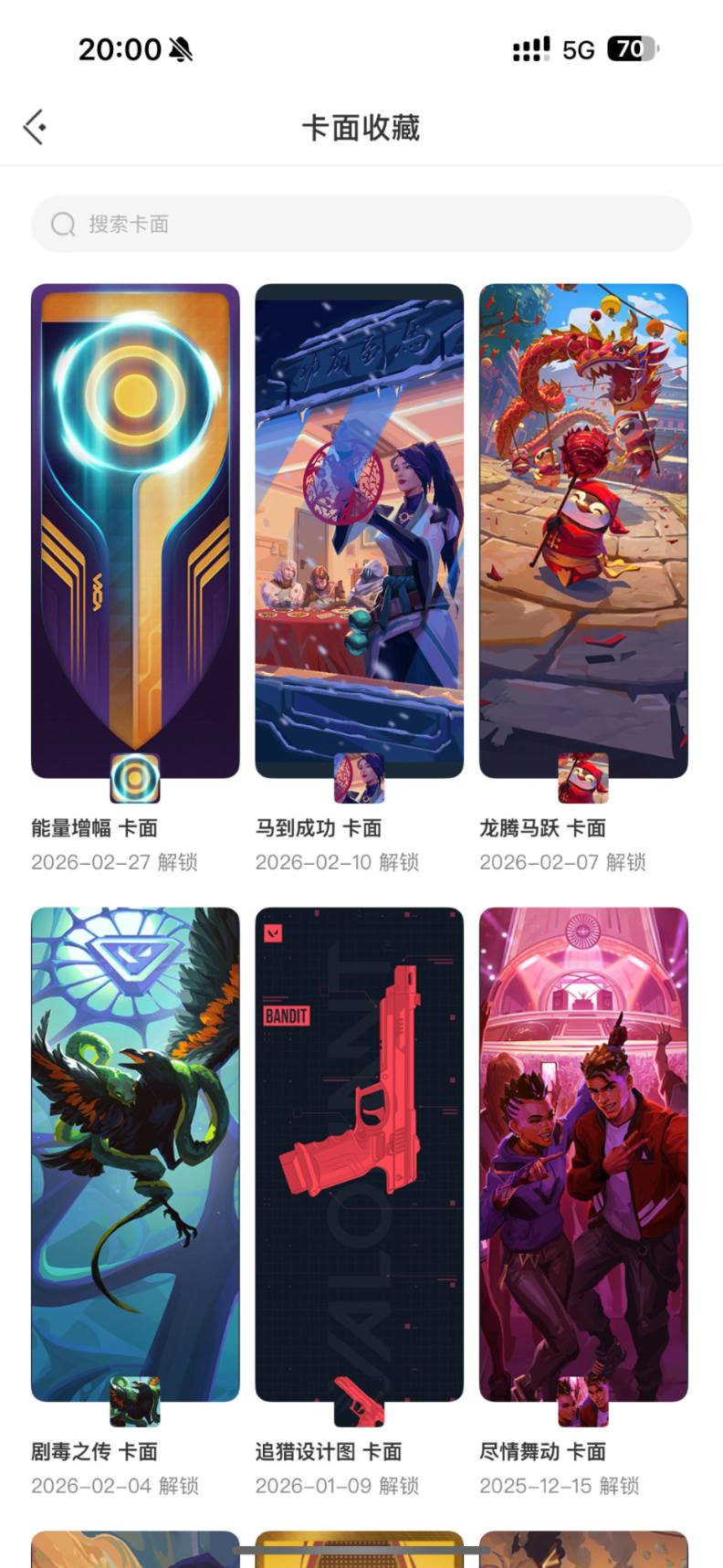Tap the small badge icon on 剧毒之传 card
This screenshot has width=723, height=1568.
(134, 1401)
